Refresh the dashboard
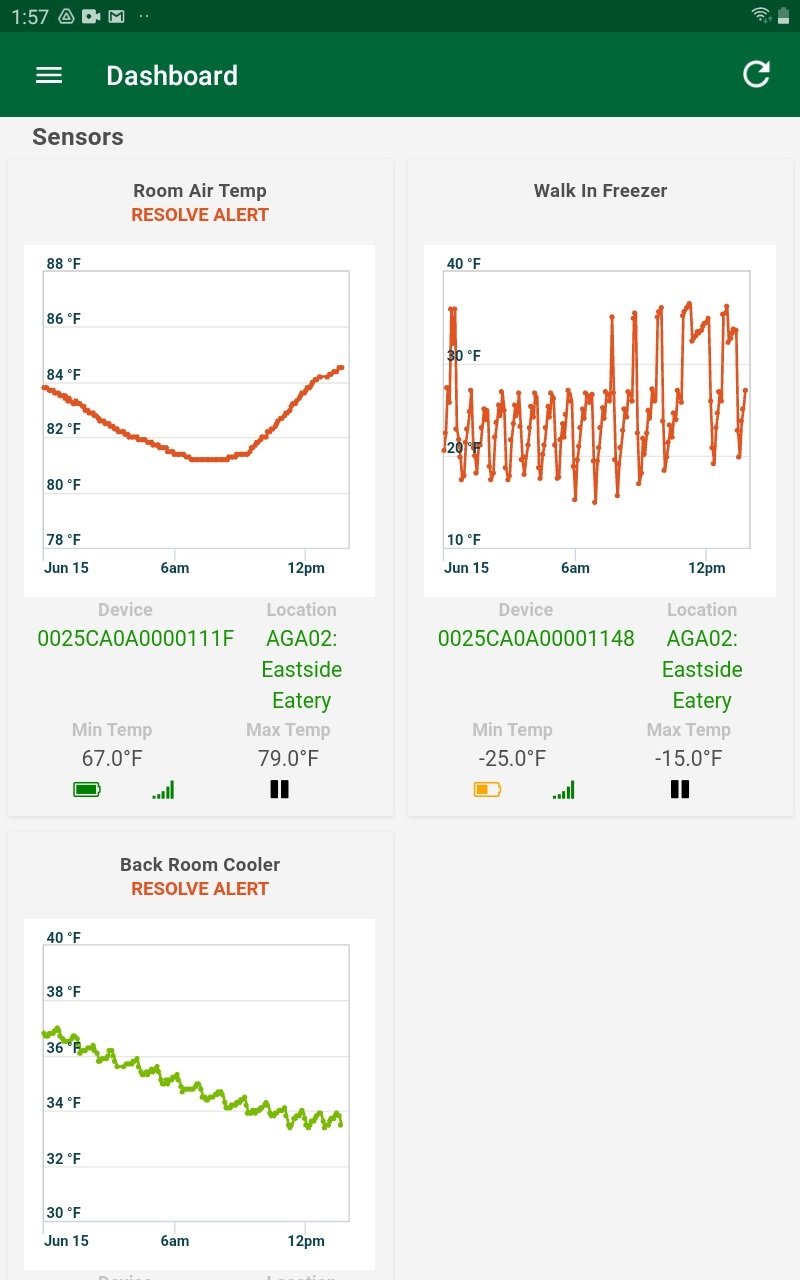Image resolution: width=800 pixels, height=1280 pixels. click(756, 74)
